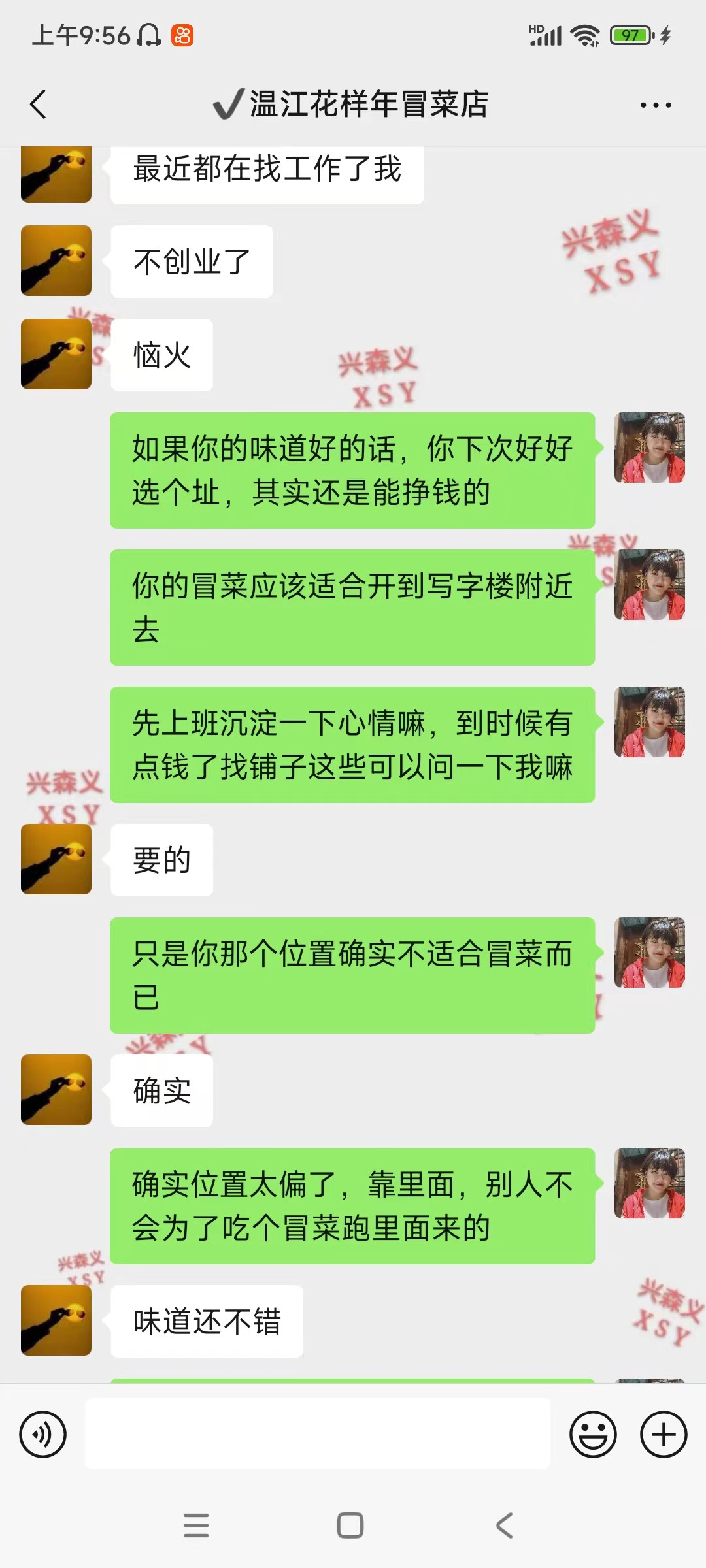Focus the message text field

[318, 1434]
